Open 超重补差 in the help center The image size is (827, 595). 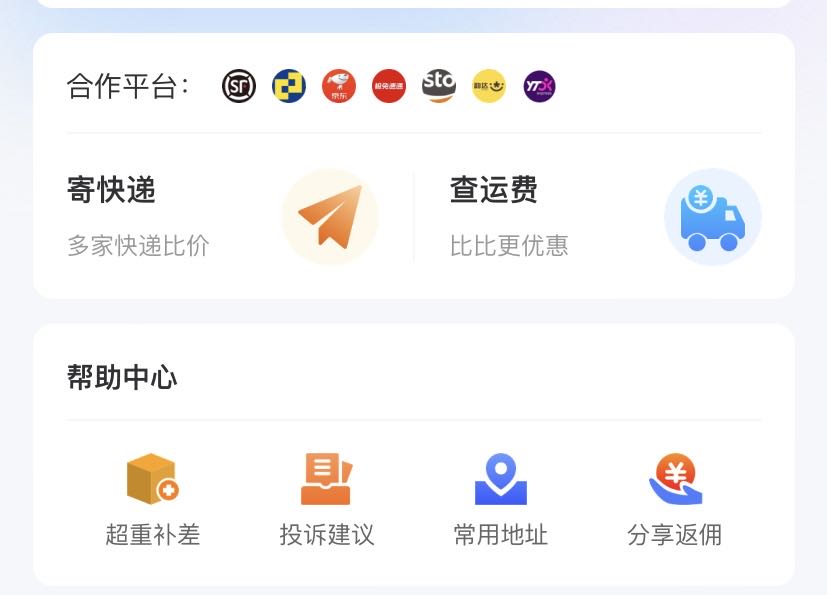[x=153, y=499]
